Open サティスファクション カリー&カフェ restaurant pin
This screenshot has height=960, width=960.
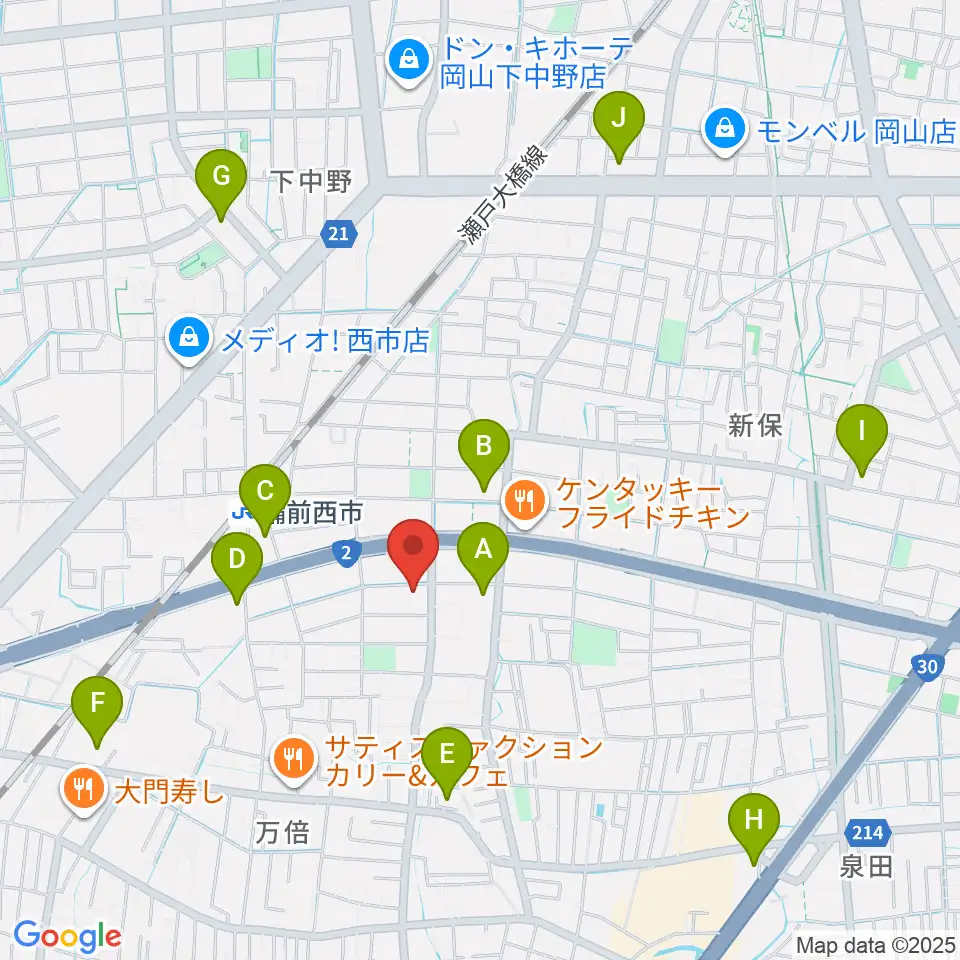click(x=294, y=760)
